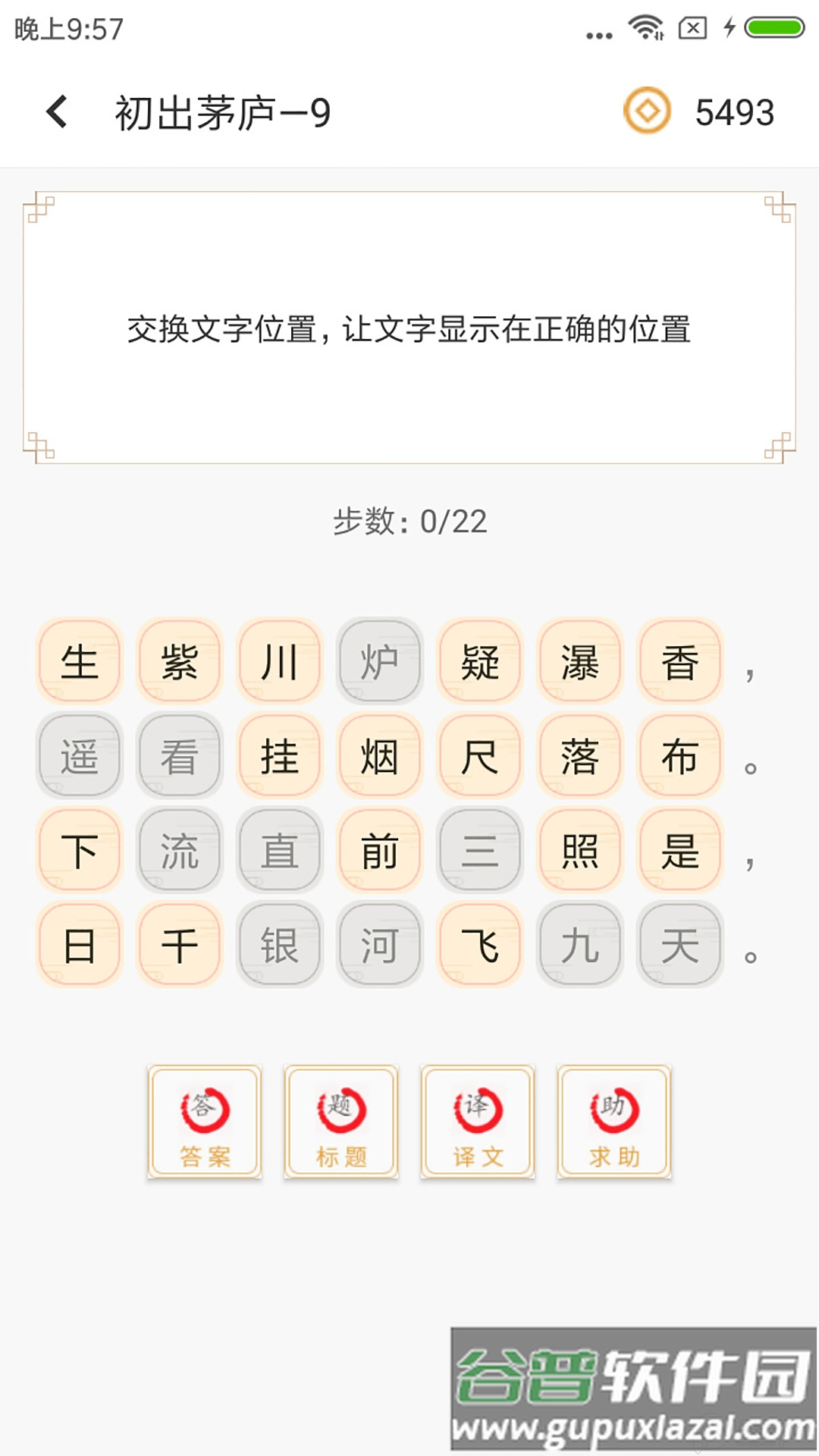Click the gold coin balance icon
This screenshot has width=819, height=1456.
pyautogui.click(x=647, y=111)
